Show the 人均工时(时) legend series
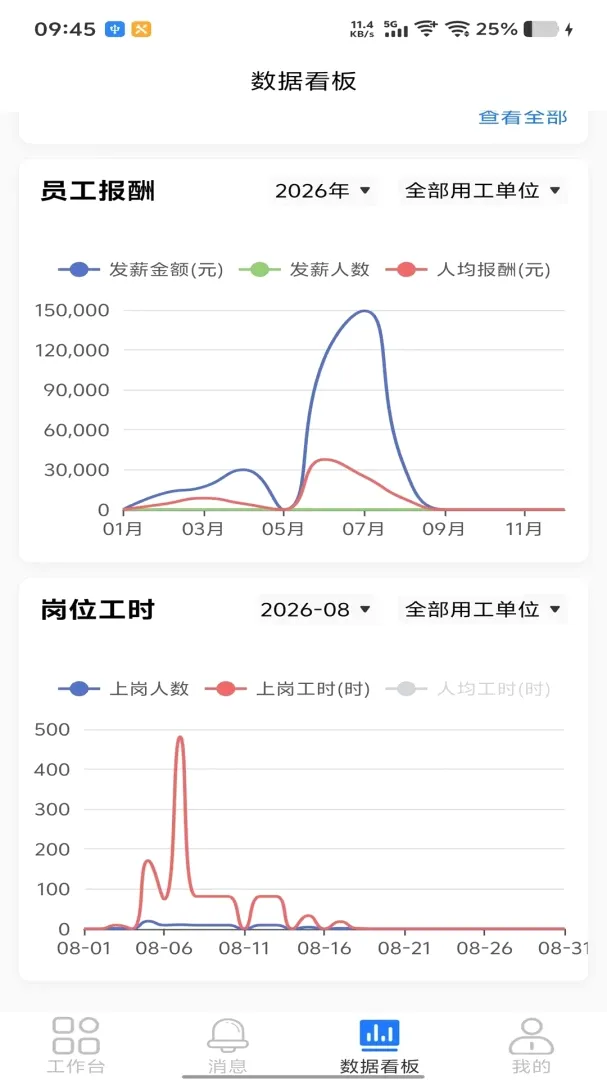Screen dimensions: 607x1080 pyautogui.click(x=469, y=689)
